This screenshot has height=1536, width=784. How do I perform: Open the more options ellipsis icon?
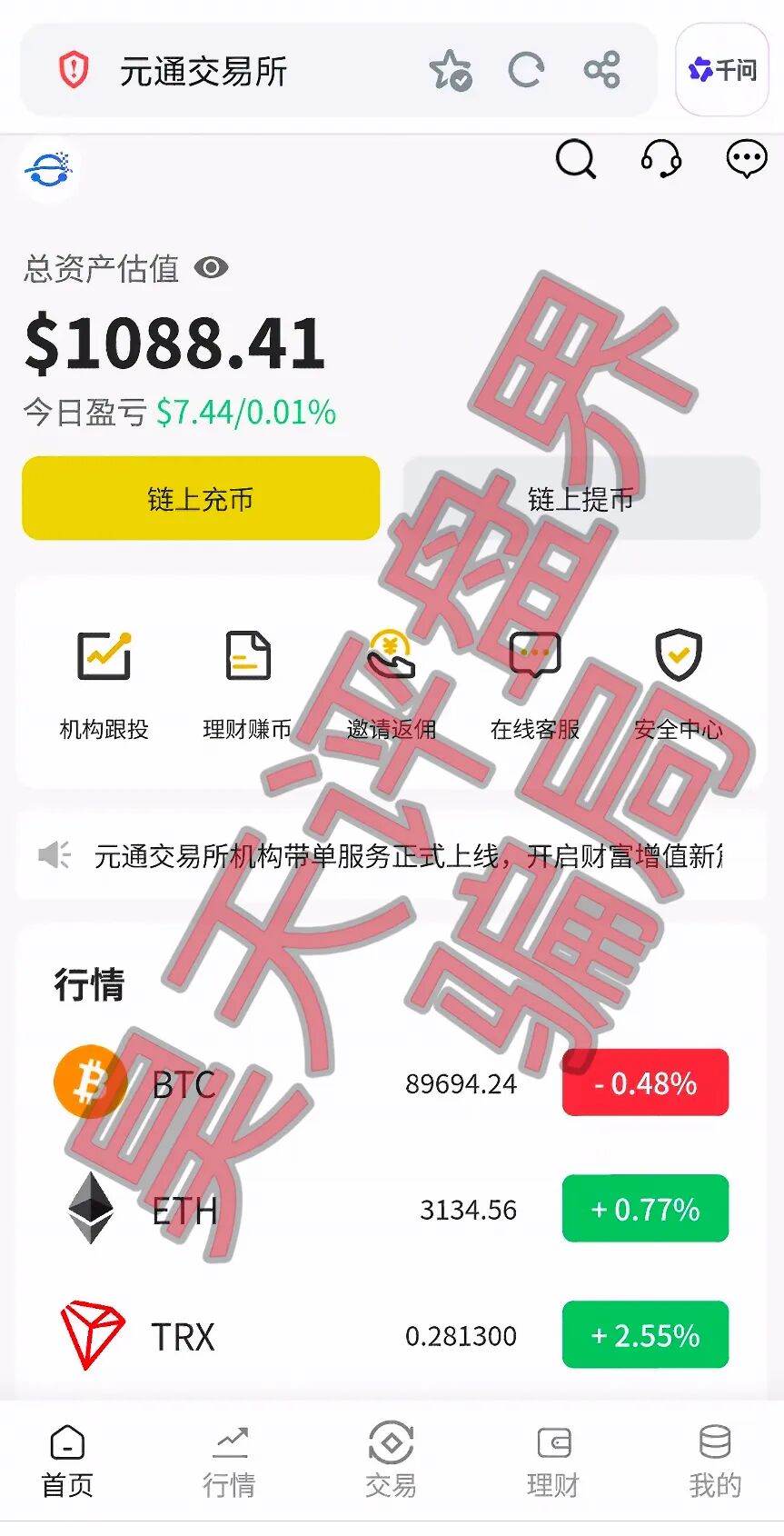(x=745, y=160)
